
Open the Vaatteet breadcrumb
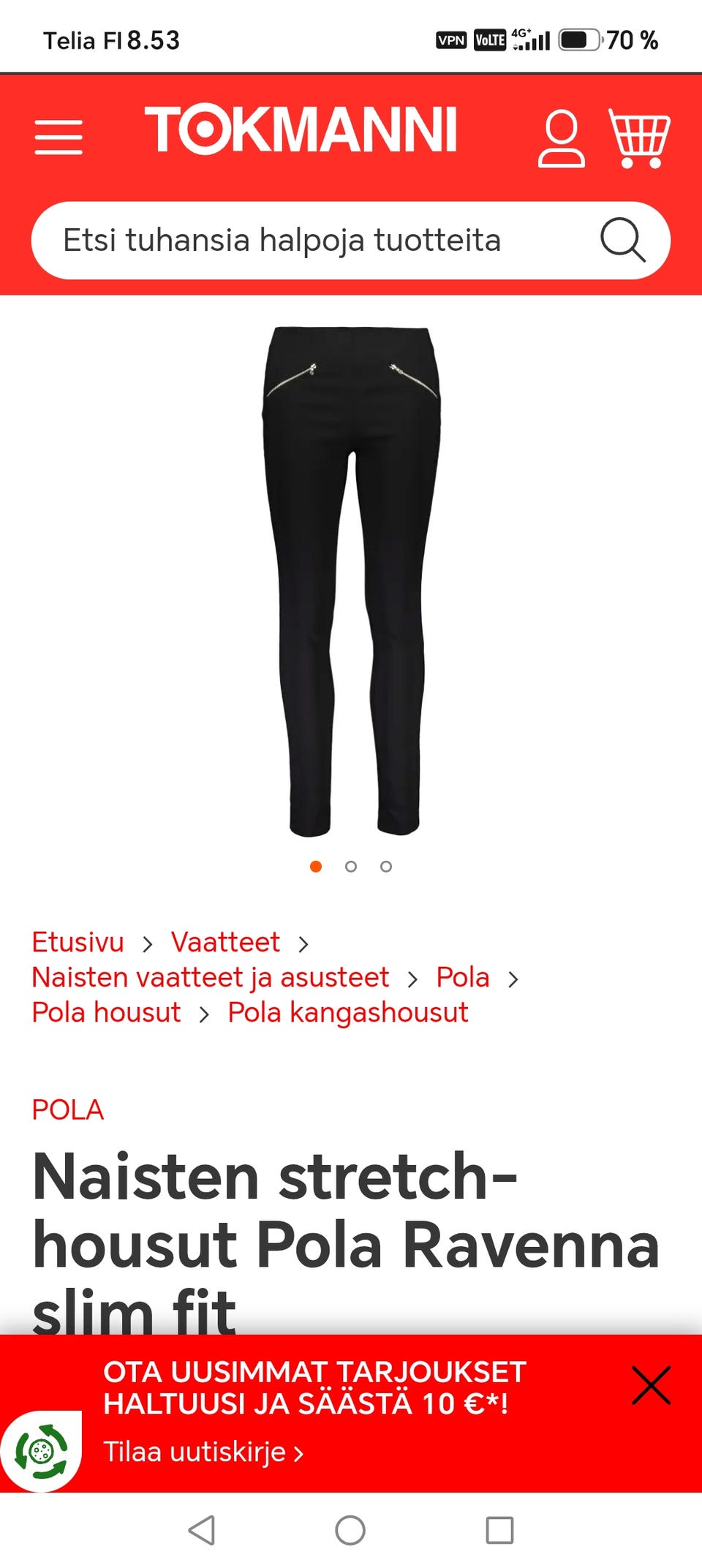(x=225, y=942)
